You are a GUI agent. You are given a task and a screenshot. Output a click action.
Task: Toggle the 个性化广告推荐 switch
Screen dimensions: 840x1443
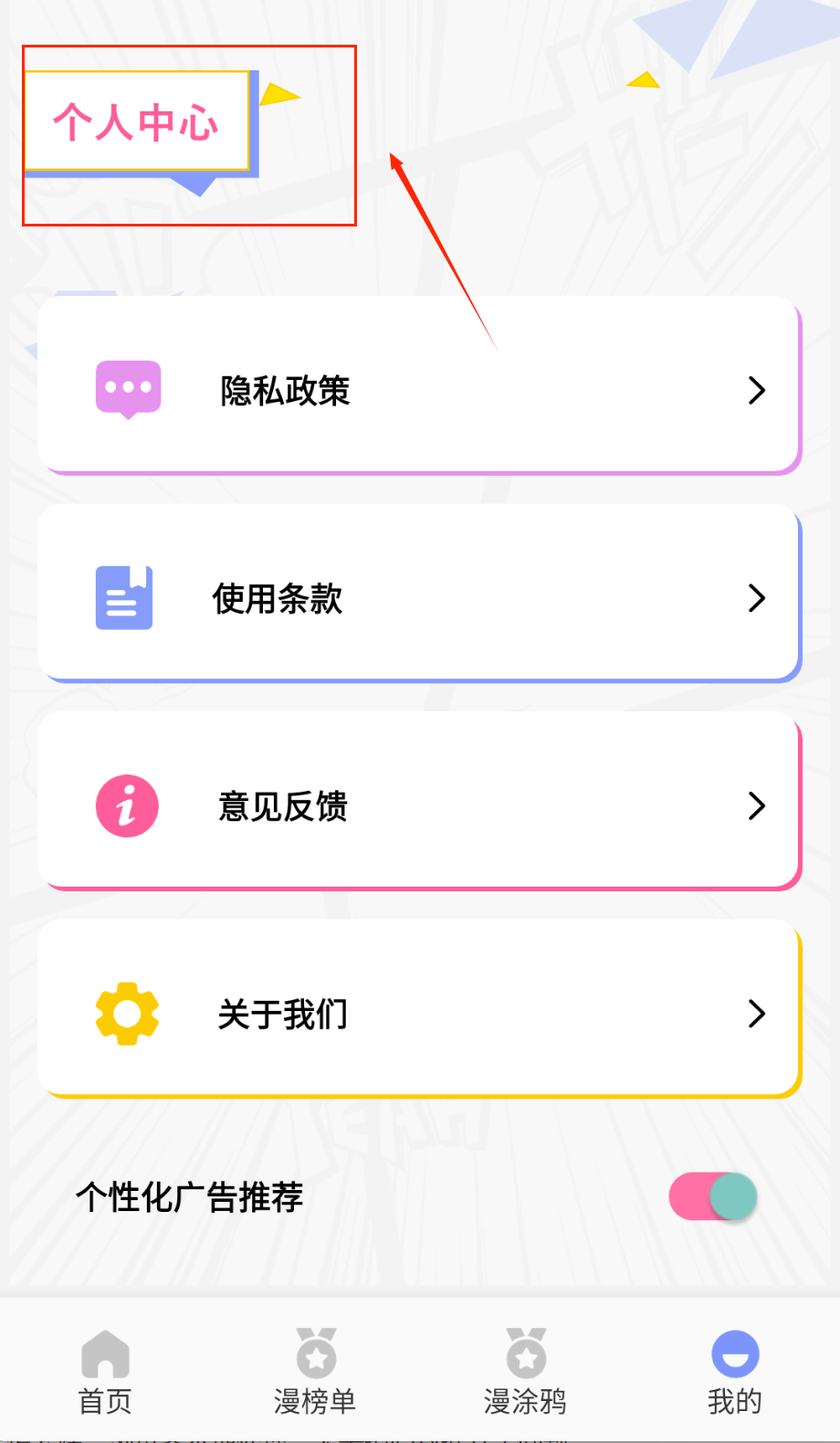tap(713, 1196)
